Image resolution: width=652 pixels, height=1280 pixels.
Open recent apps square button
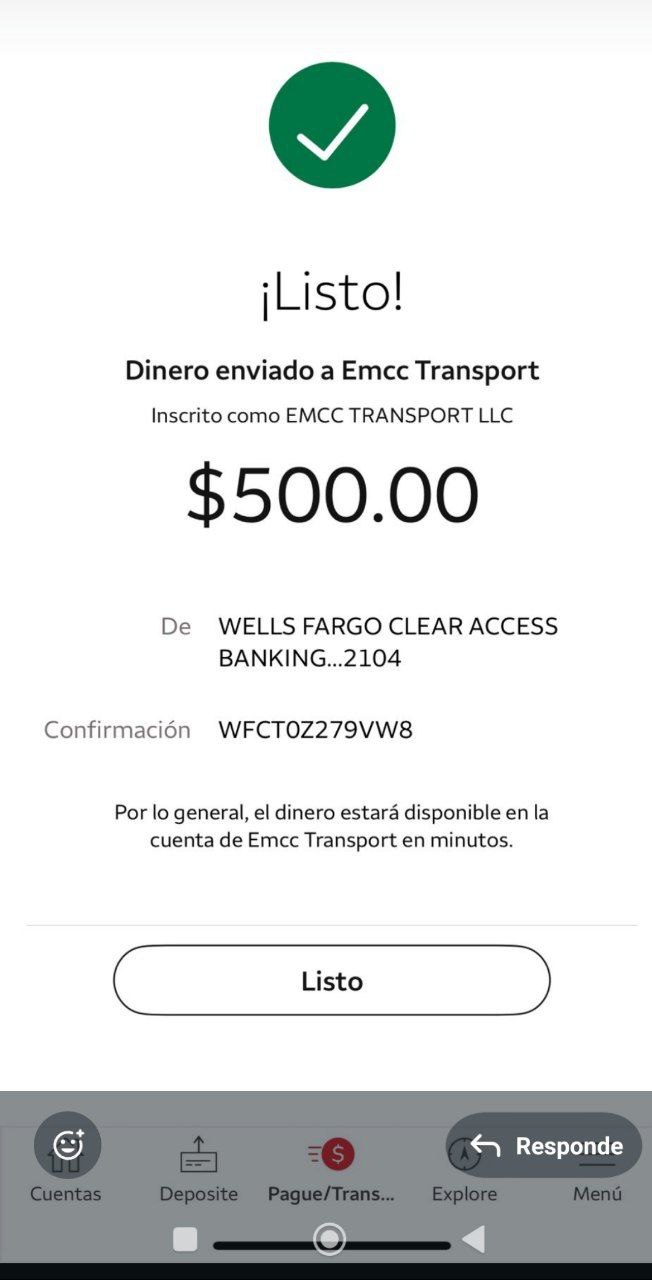pyautogui.click(x=185, y=1240)
